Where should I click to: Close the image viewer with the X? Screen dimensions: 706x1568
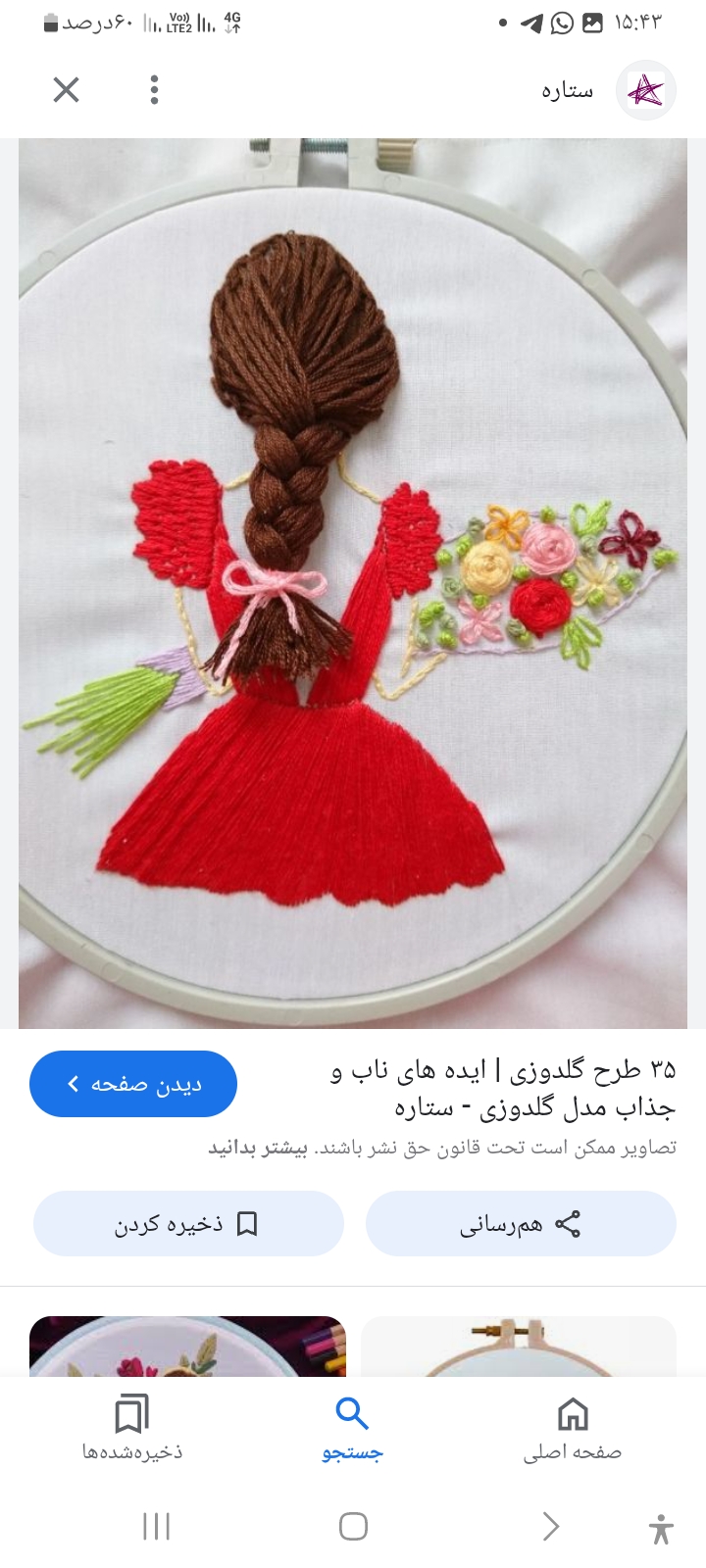pos(66,90)
